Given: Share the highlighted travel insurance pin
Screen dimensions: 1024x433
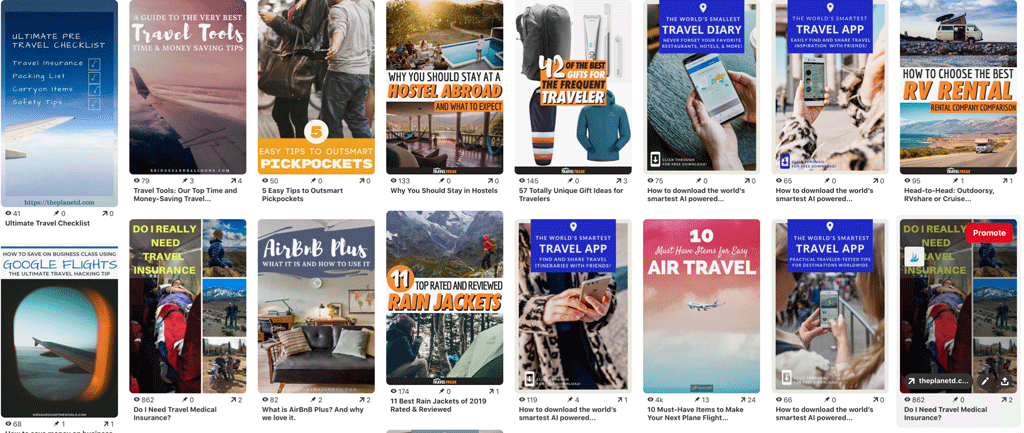Looking at the screenshot, I should tap(1004, 381).
